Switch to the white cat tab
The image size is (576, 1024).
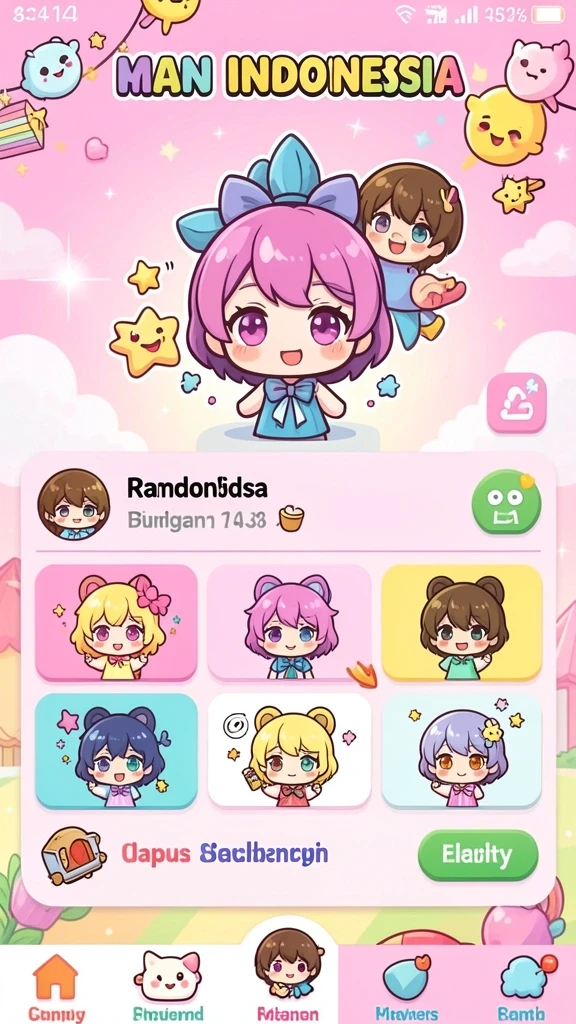pyautogui.click(x=168, y=986)
